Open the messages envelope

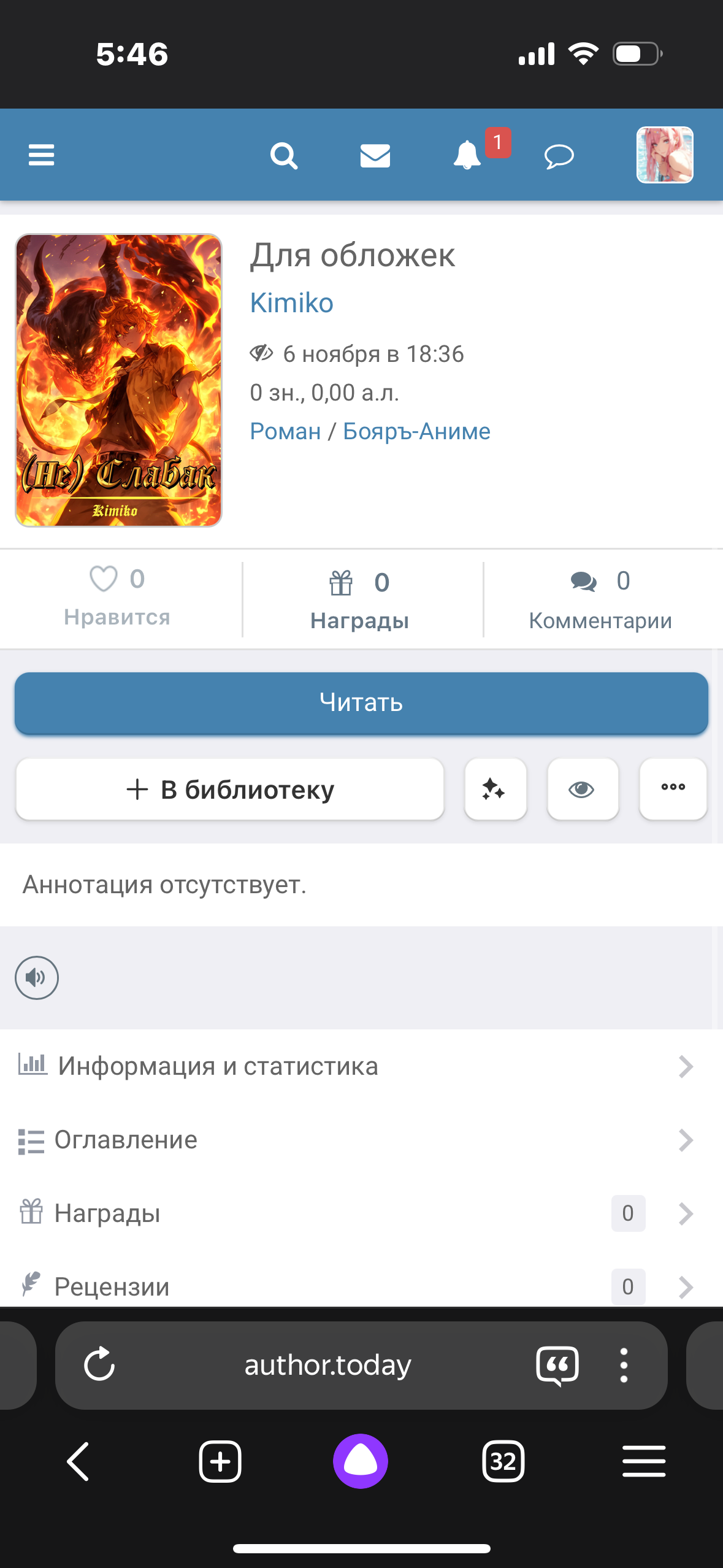[x=375, y=155]
